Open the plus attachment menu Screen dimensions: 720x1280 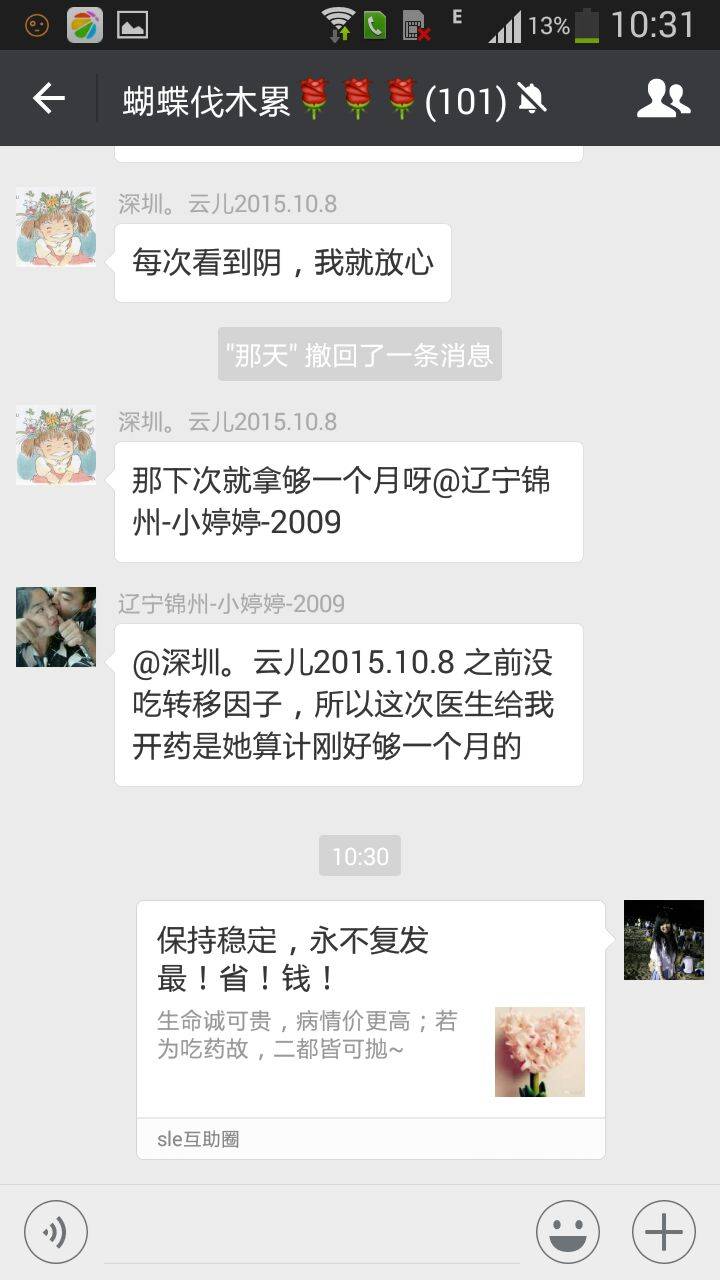tap(663, 1231)
